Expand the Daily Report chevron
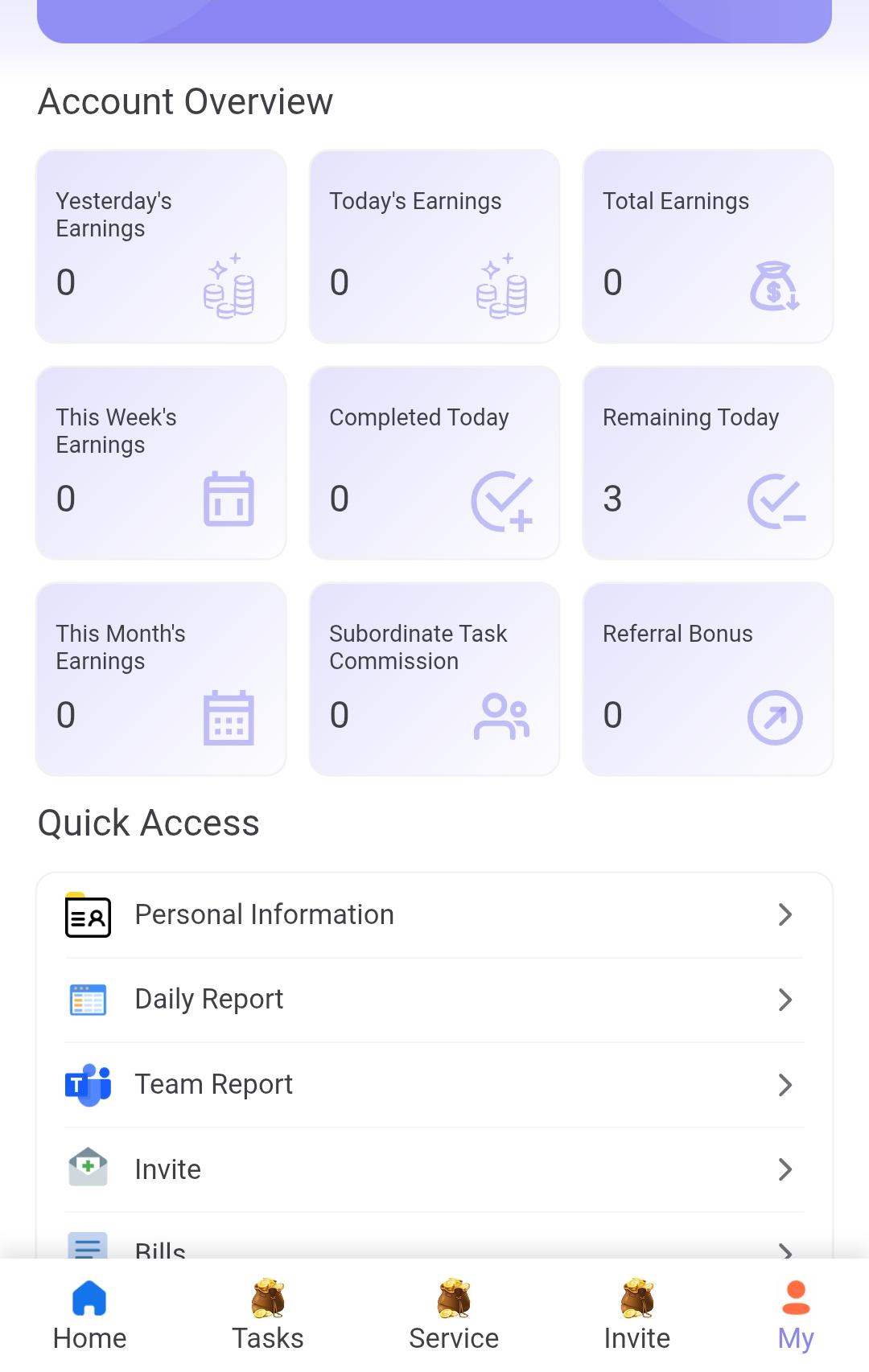This screenshot has width=869, height=1372. point(785,1000)
